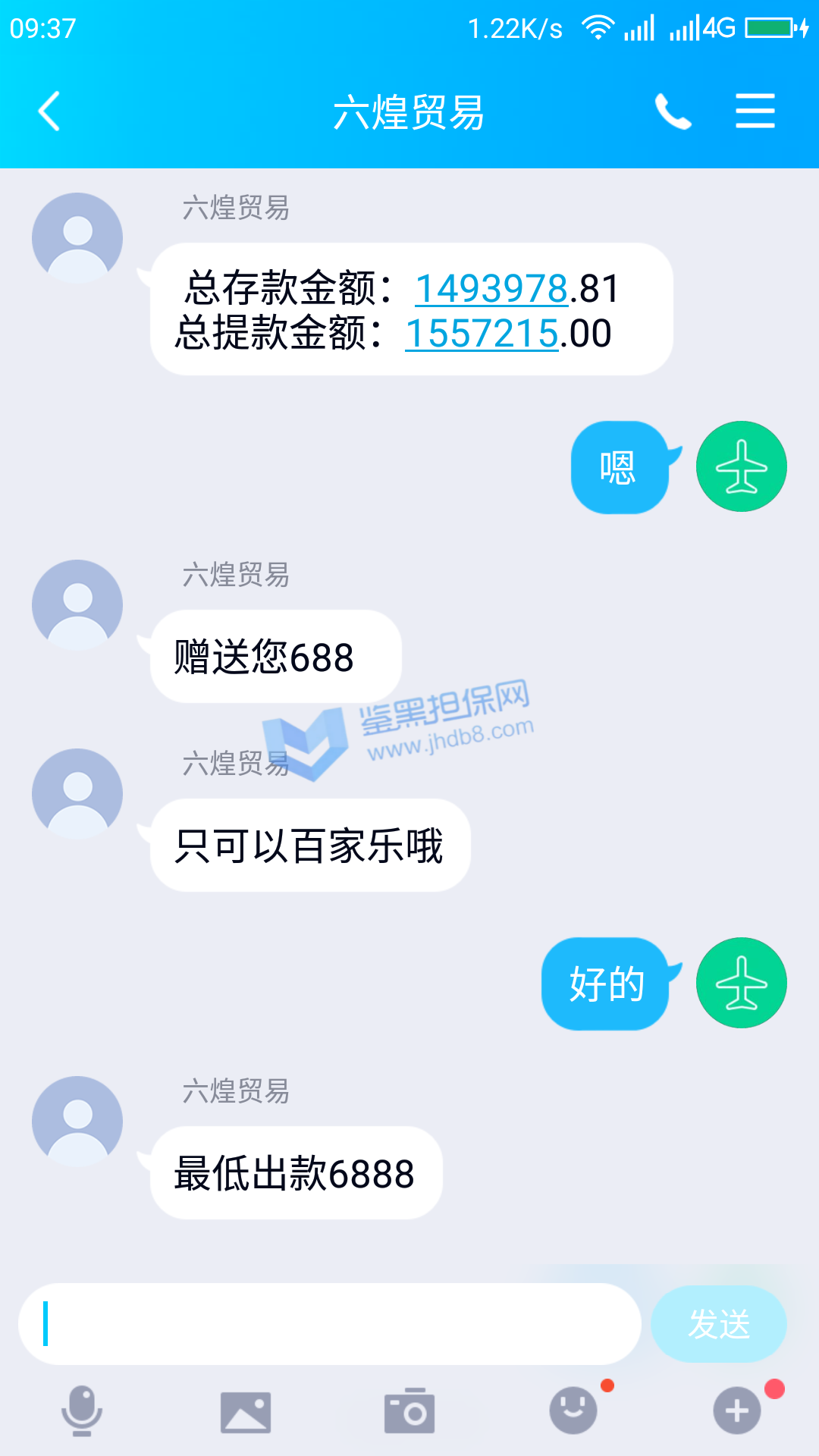This screenshot has width=819, height=1456.
Task: Tap the 发送 send button
Action: click(x=718, y=1324)
